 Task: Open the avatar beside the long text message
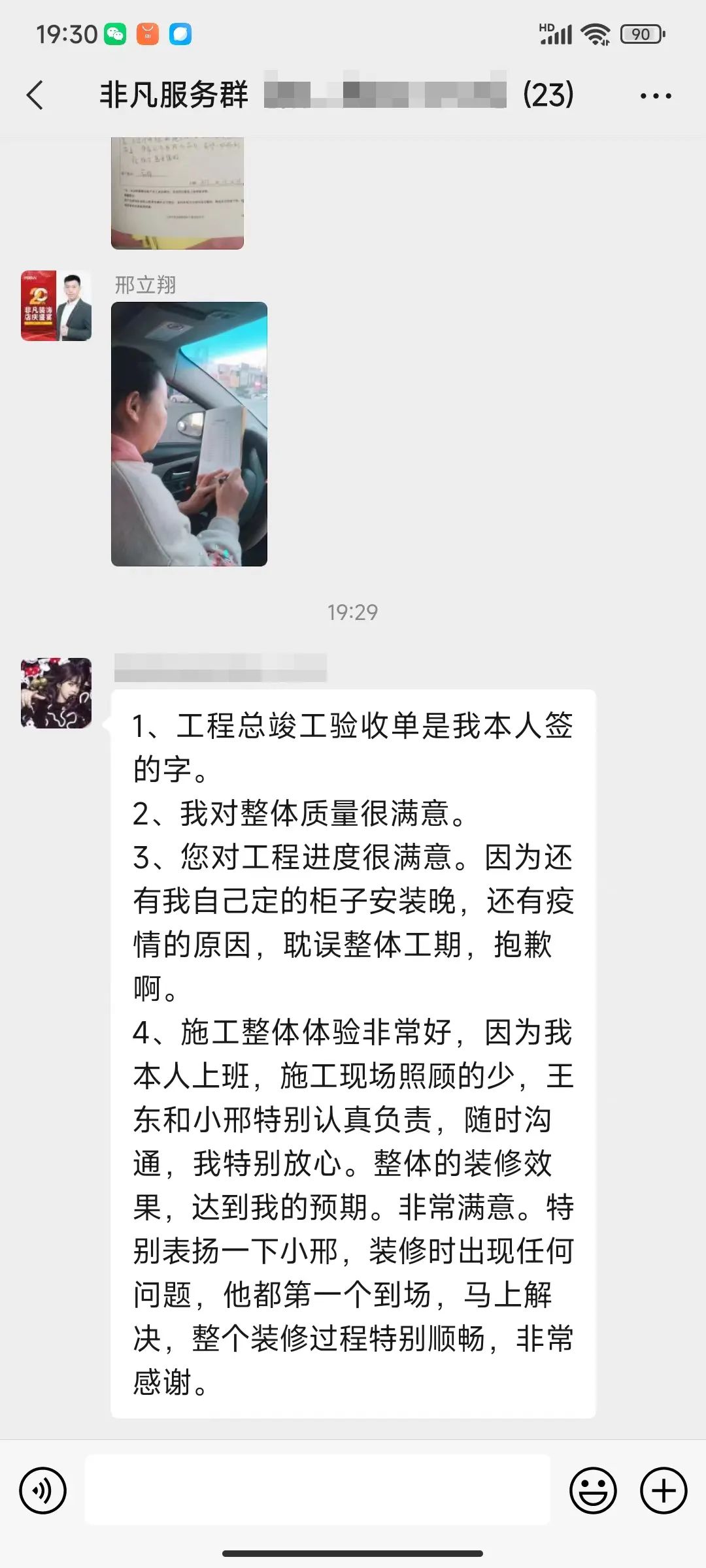click(56, 693)
